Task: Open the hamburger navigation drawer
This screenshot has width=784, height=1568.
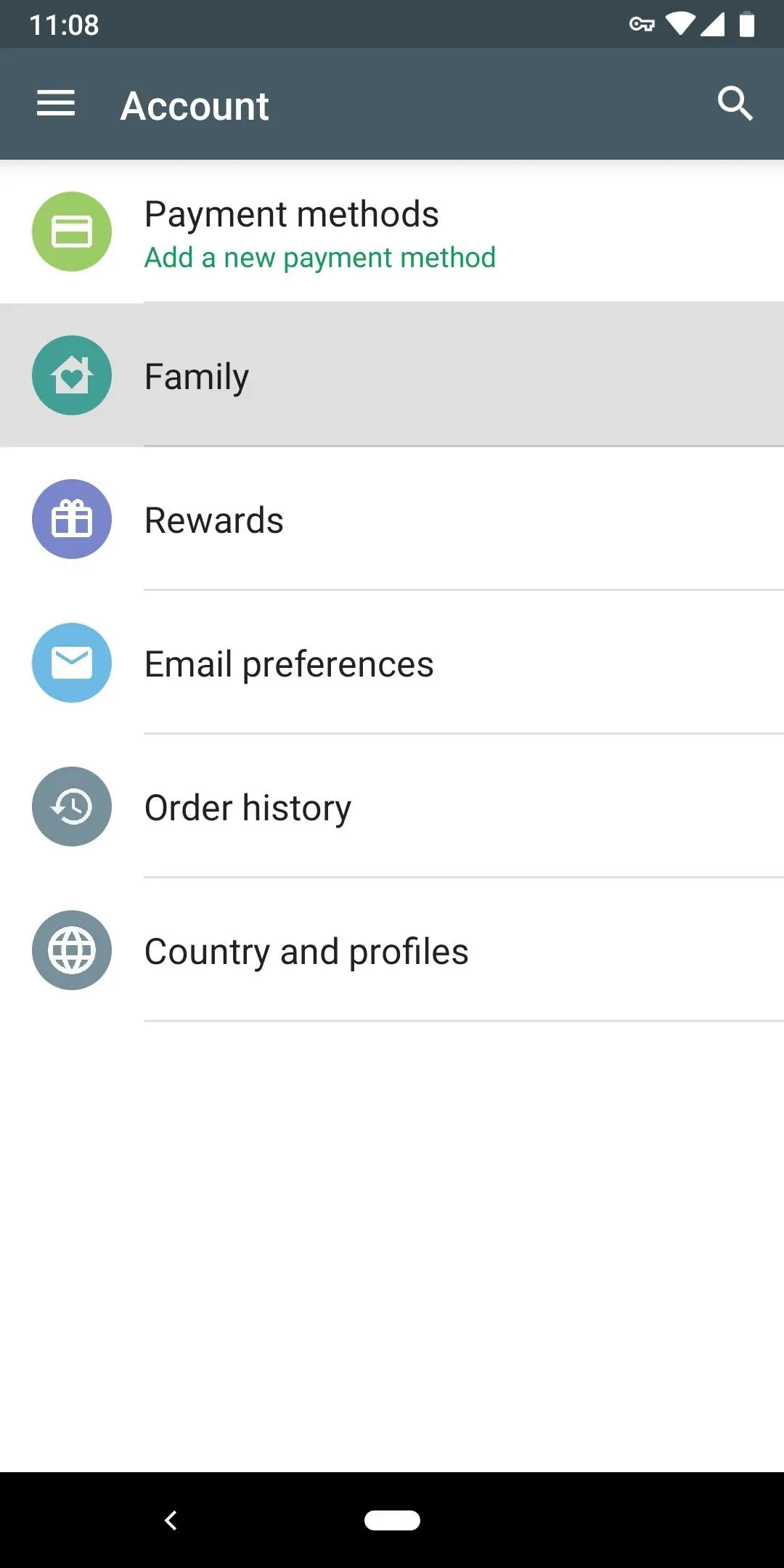Action: 56,104
